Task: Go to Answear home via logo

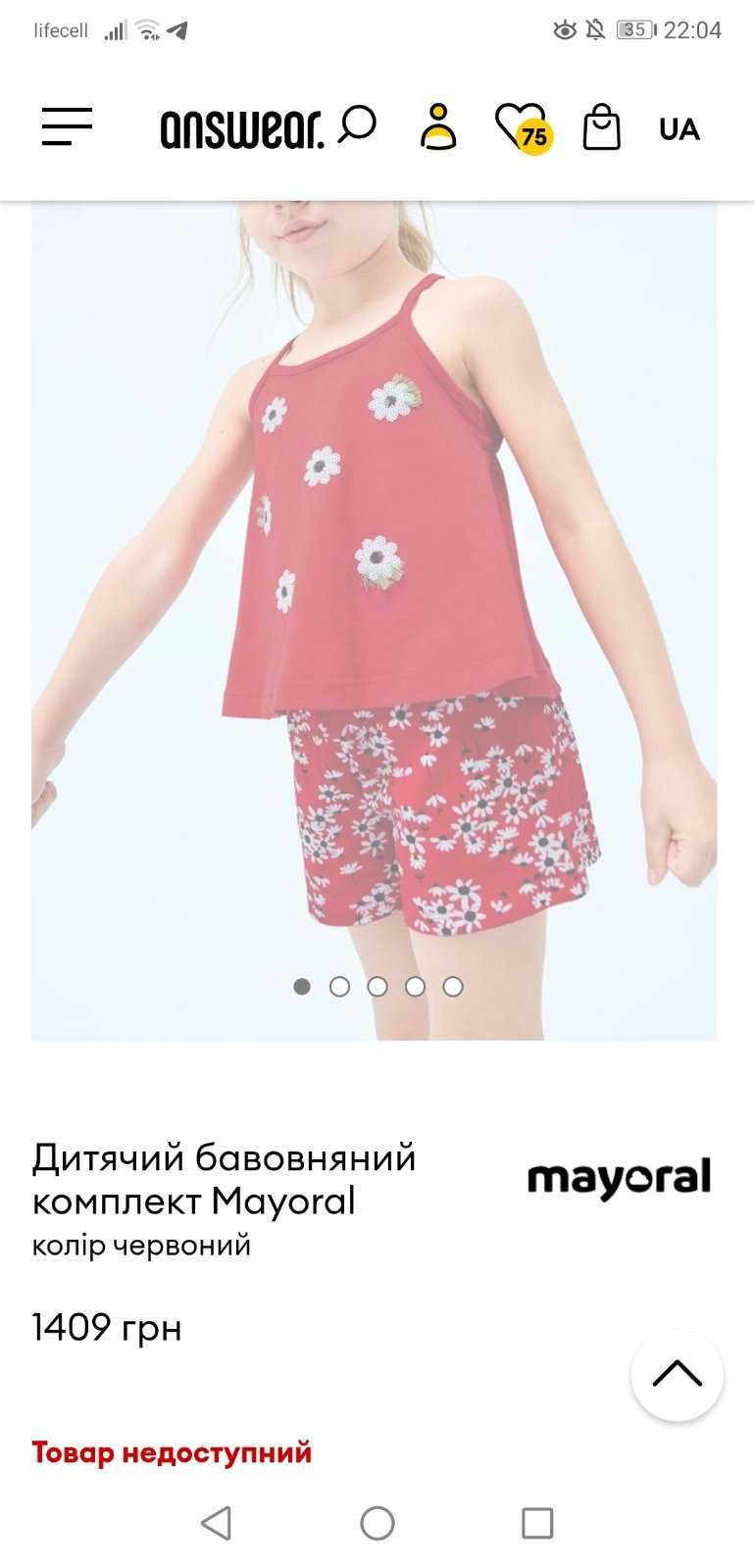Action: click(241, 128)
